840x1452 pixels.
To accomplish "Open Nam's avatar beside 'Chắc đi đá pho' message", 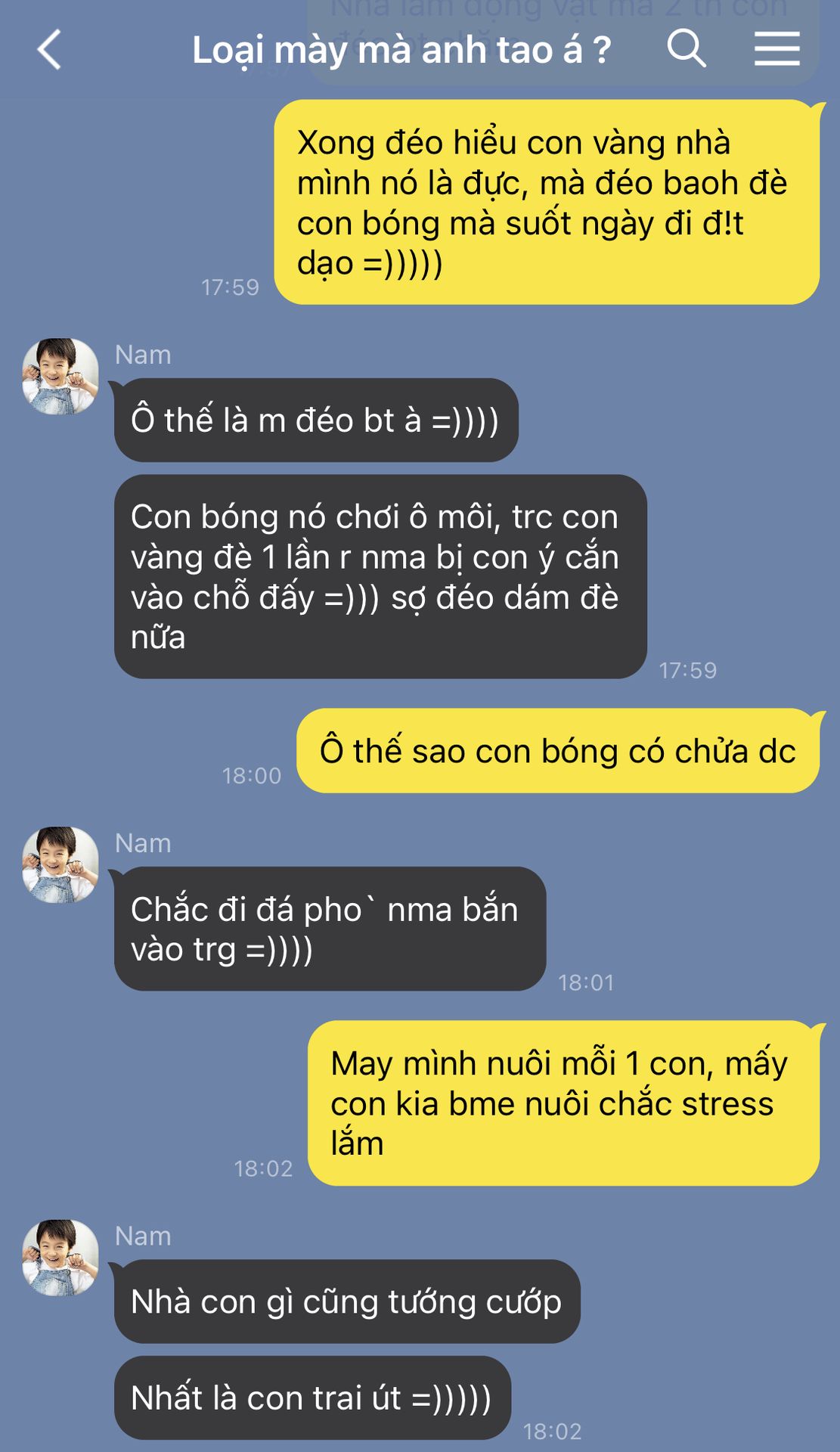I will click(60, 864).
